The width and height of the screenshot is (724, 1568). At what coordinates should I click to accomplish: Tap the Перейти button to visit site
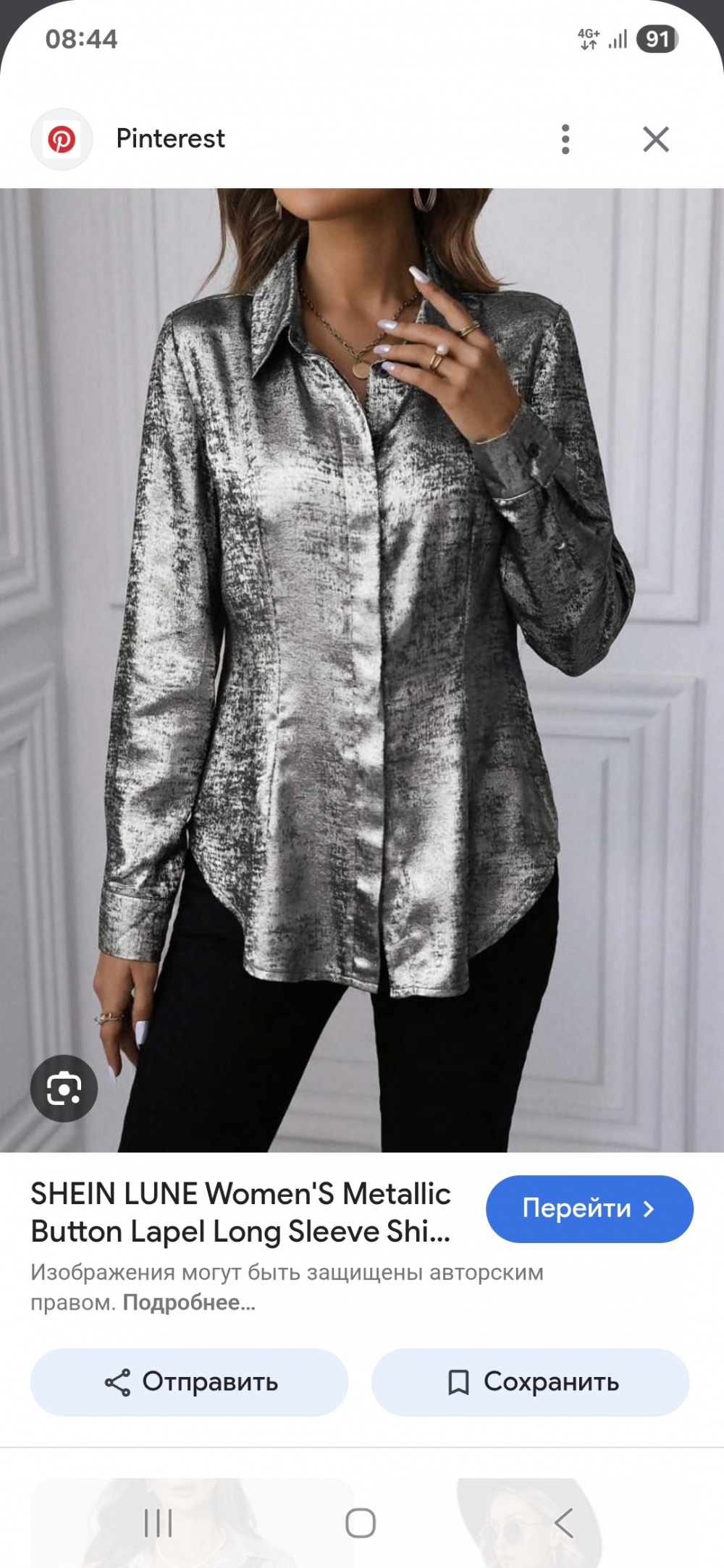pos(589,1209)
